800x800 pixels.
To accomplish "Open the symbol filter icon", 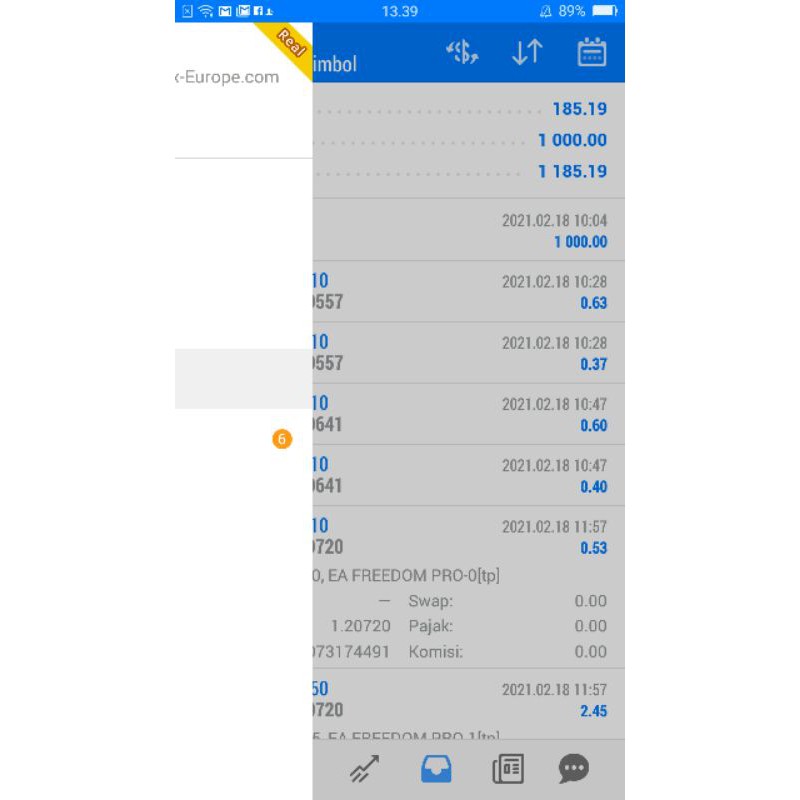I will point(462,53).
